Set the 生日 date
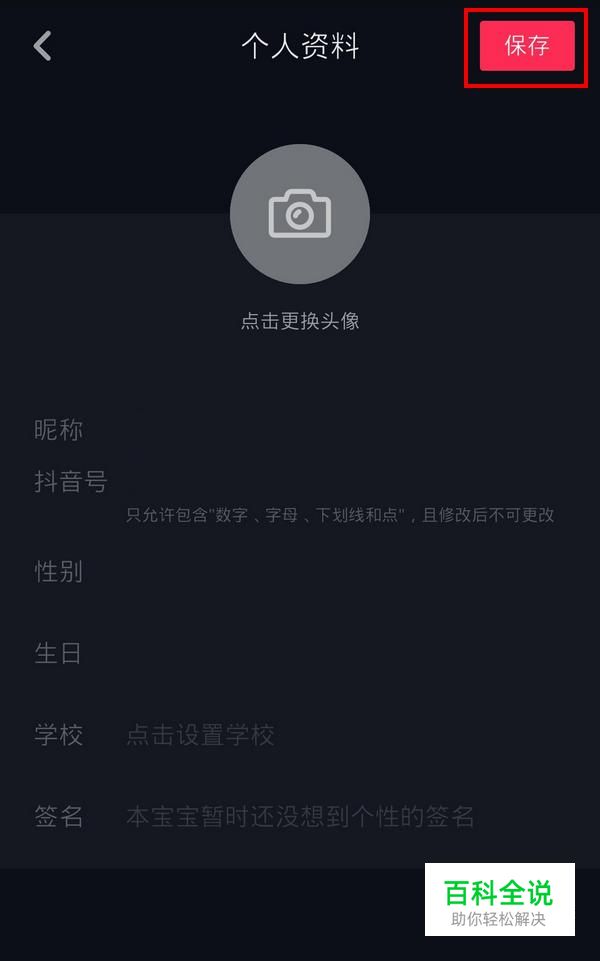The width and height of the screenshot is (600, 961). [x=330, y=654]
